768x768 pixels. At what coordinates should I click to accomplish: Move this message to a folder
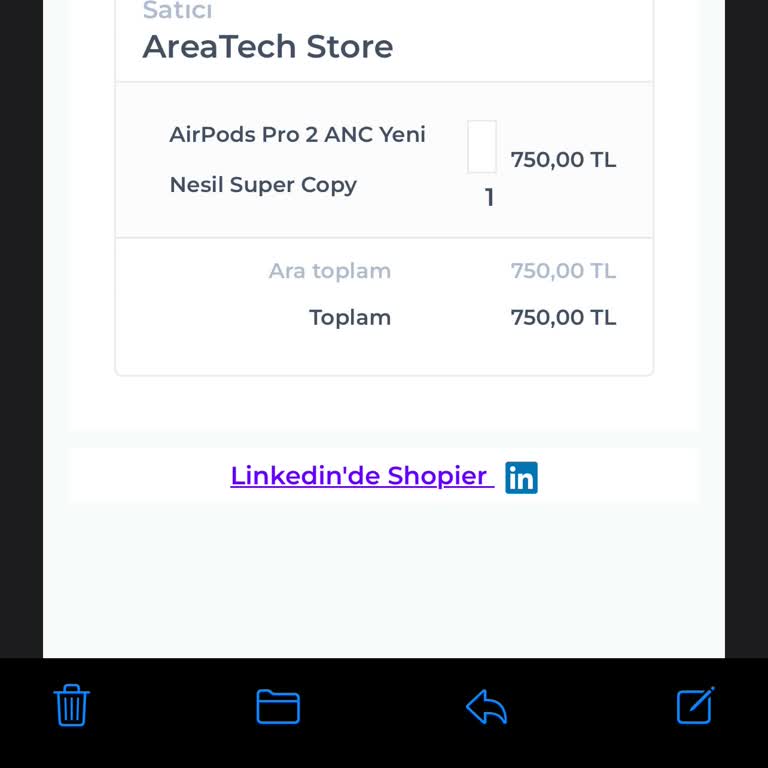coord(278,707)
